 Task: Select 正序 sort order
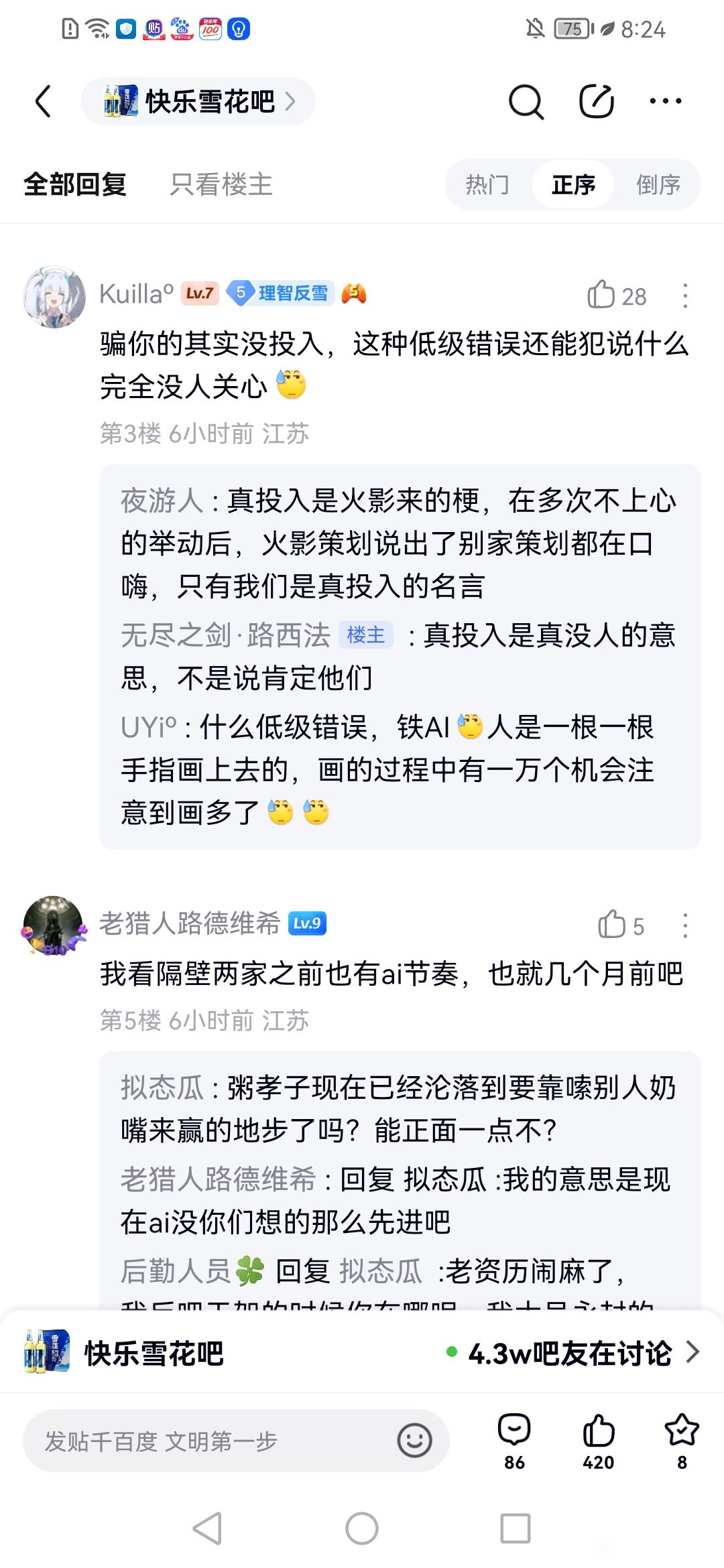(x=573, y=184)
